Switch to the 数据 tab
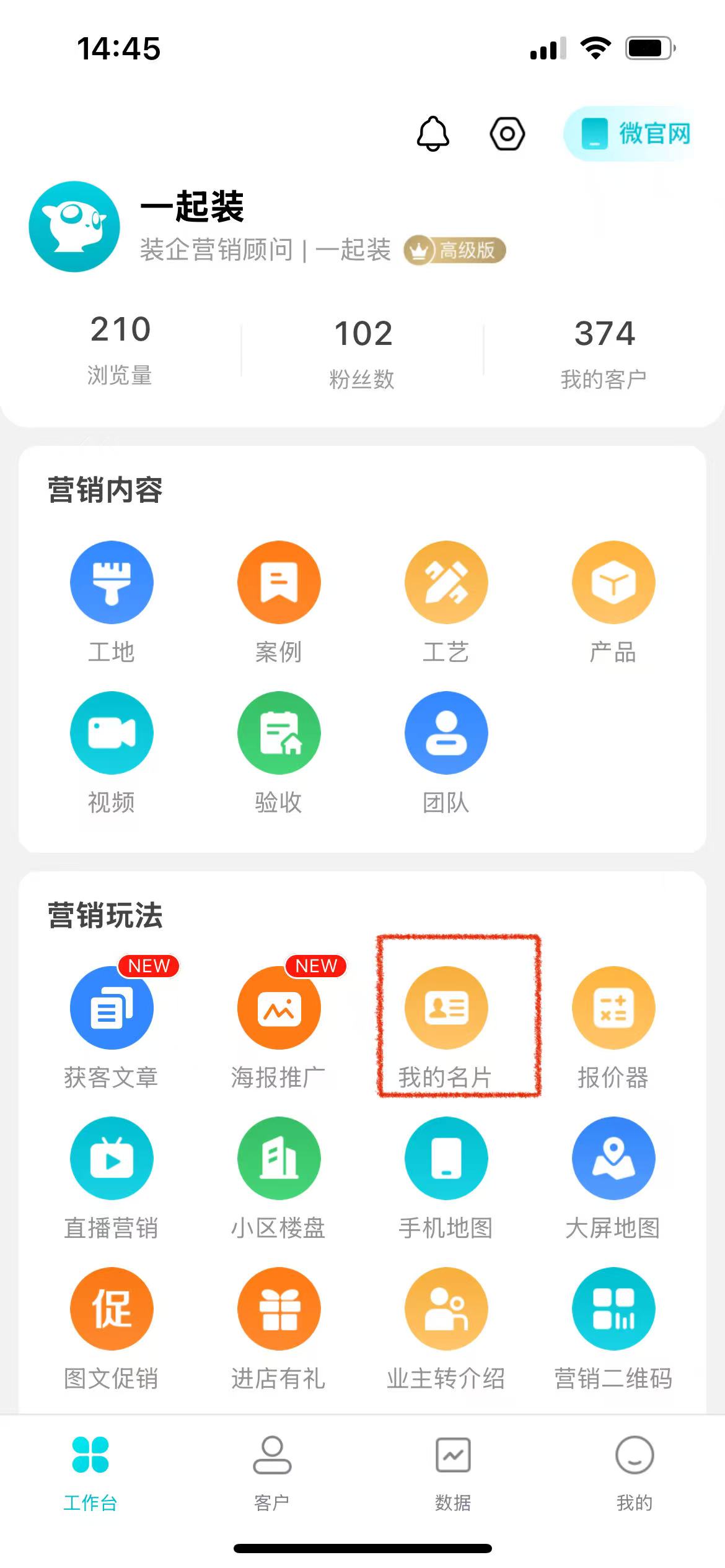Viewport: 725px width, 1568px height. click(x=453, y=1472)
